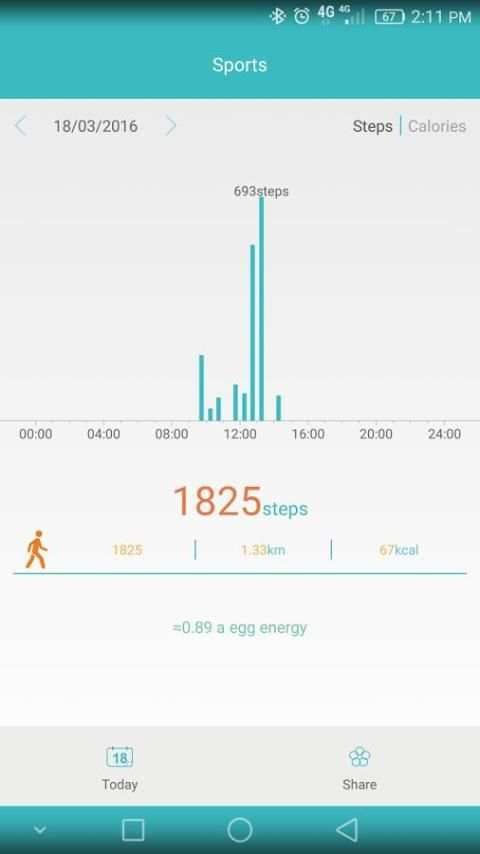
Task: Hide the navigation bar with the chevron
Action: pos(40,831)
